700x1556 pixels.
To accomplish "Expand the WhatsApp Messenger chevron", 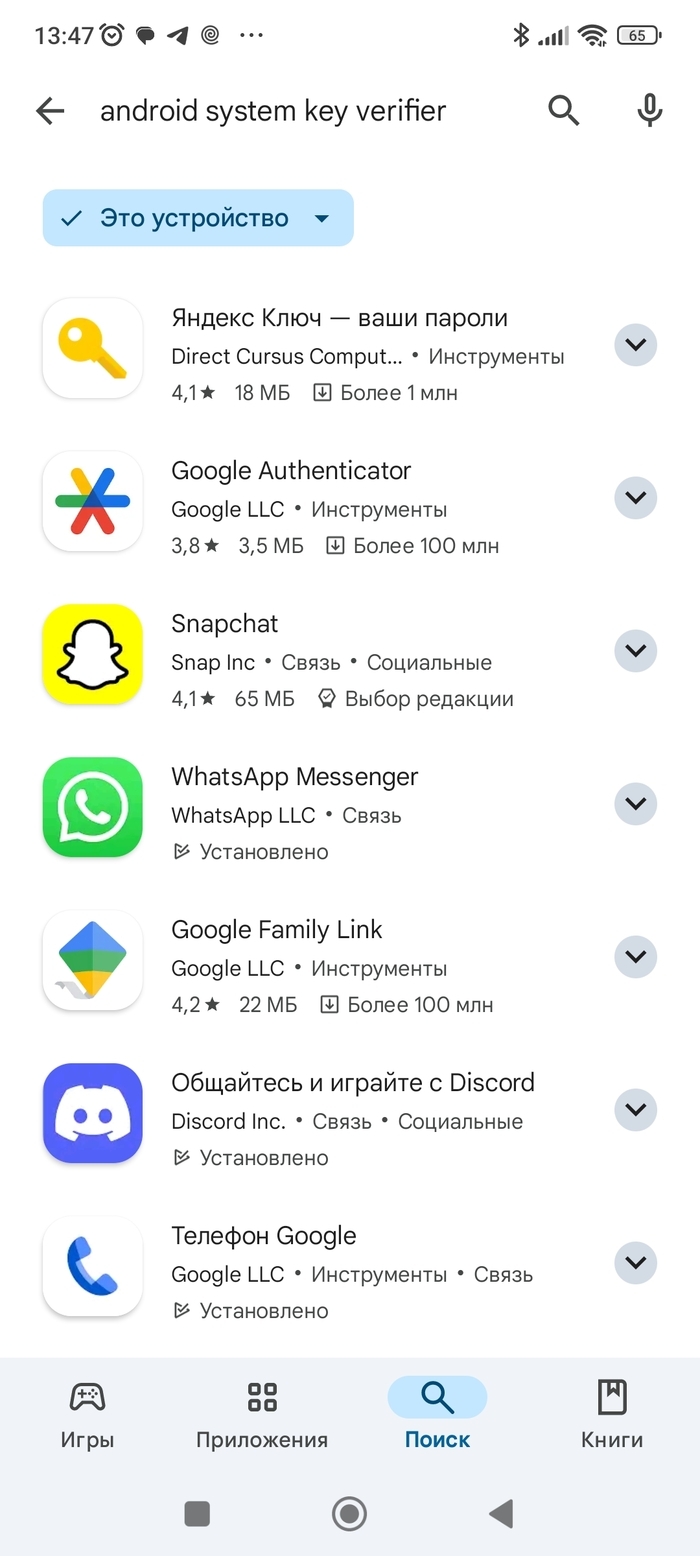I will [x=635, y=804].
